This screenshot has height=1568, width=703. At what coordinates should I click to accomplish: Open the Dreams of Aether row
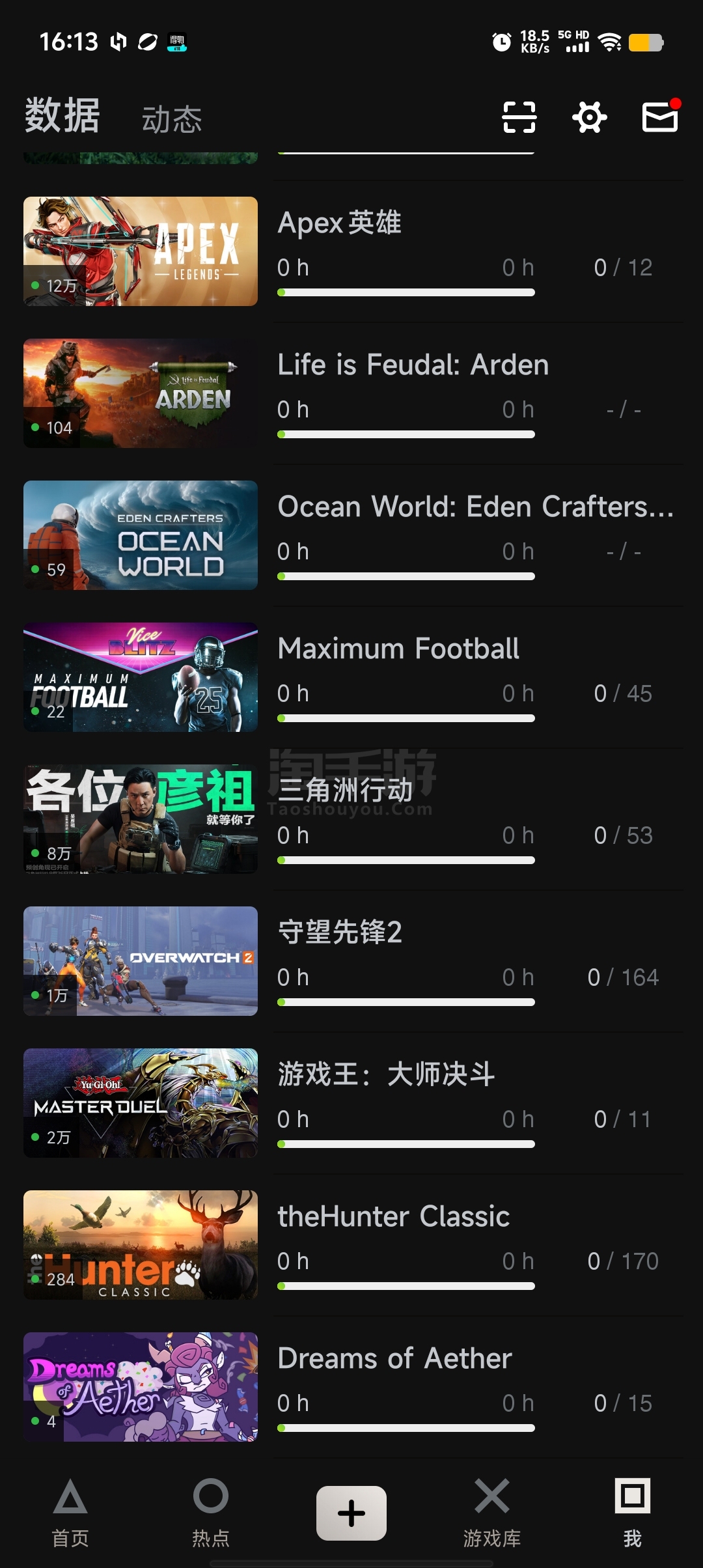[x=351, y=1387]
